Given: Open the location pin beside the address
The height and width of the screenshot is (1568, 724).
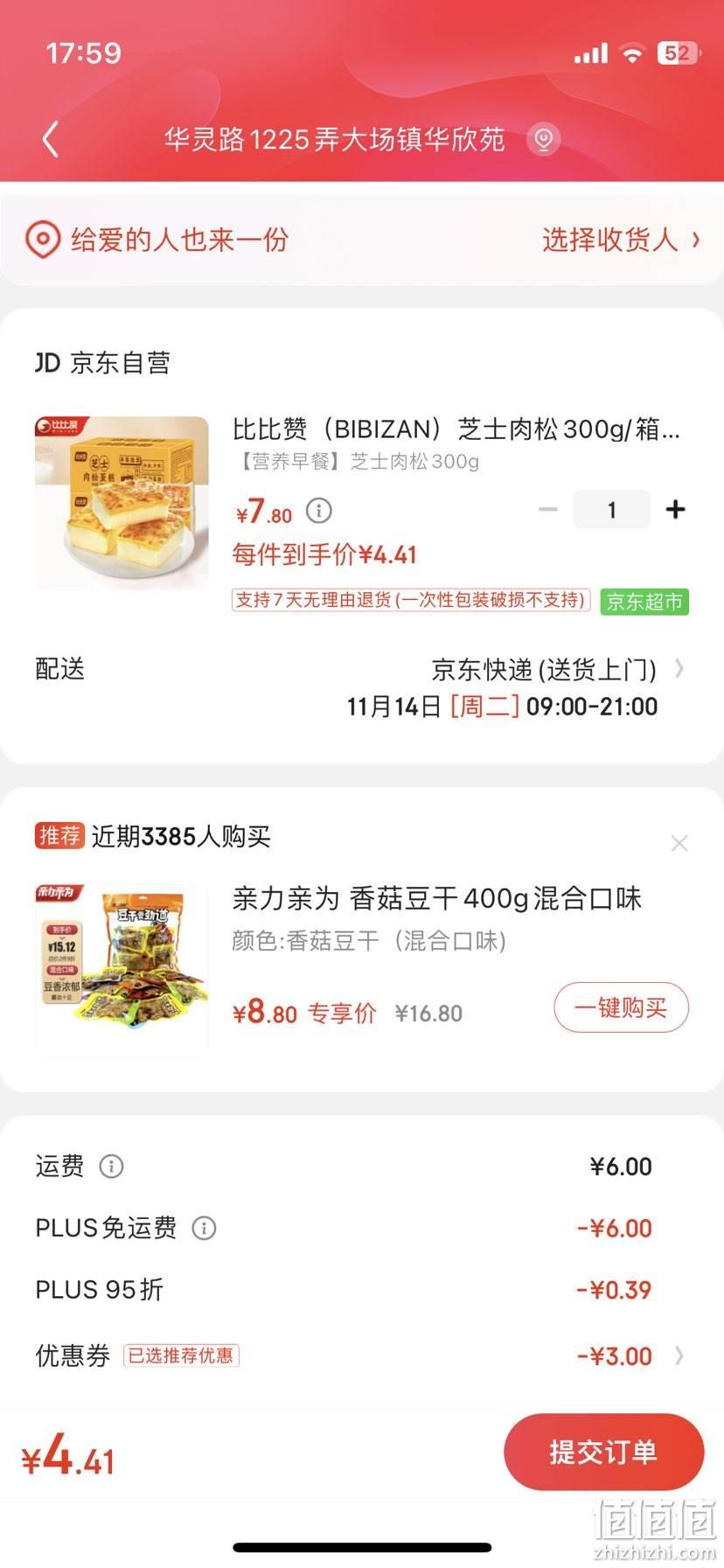Looking at the screenshot, I should tap(543, 139).
